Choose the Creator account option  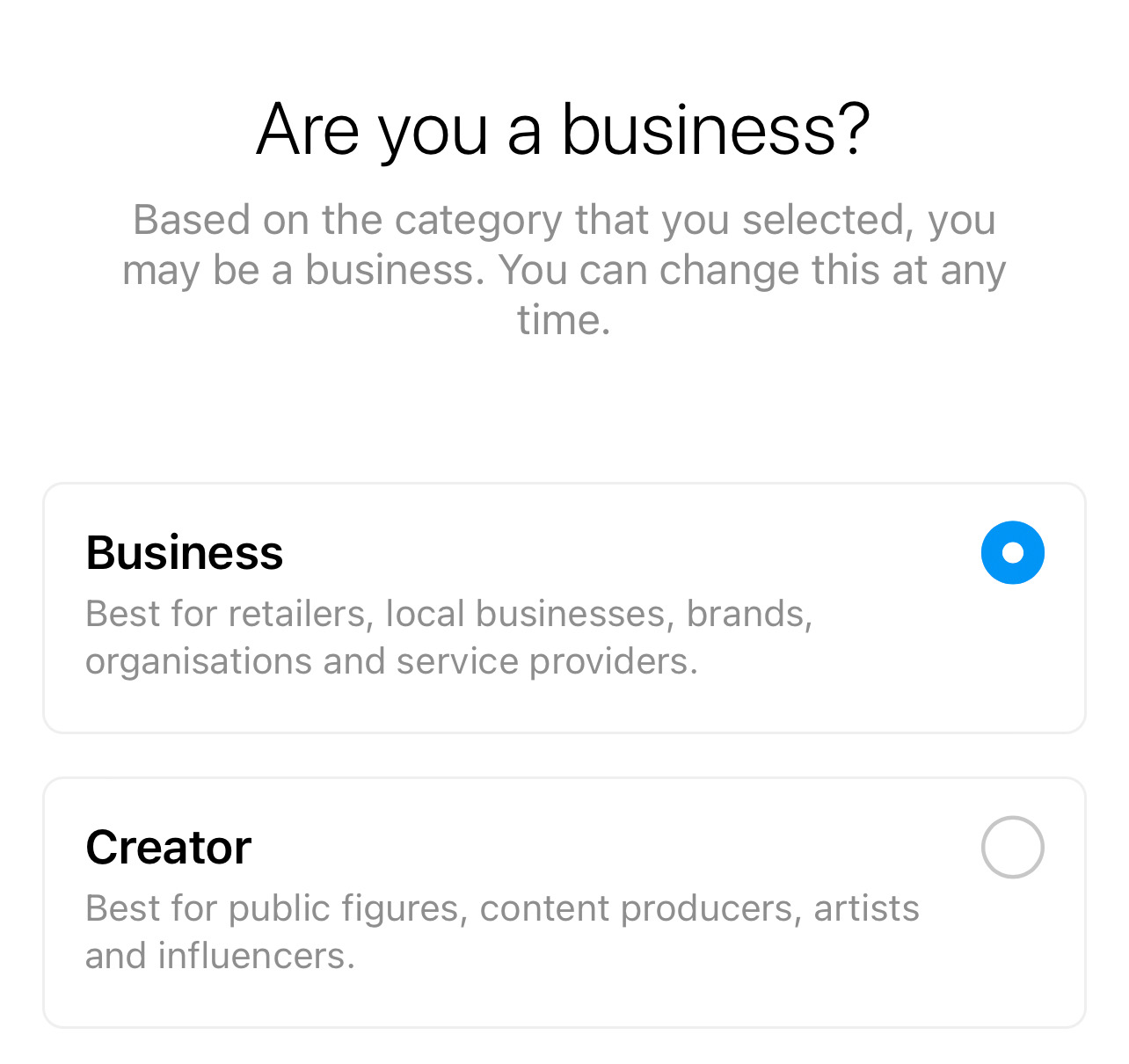point(1012,848)
